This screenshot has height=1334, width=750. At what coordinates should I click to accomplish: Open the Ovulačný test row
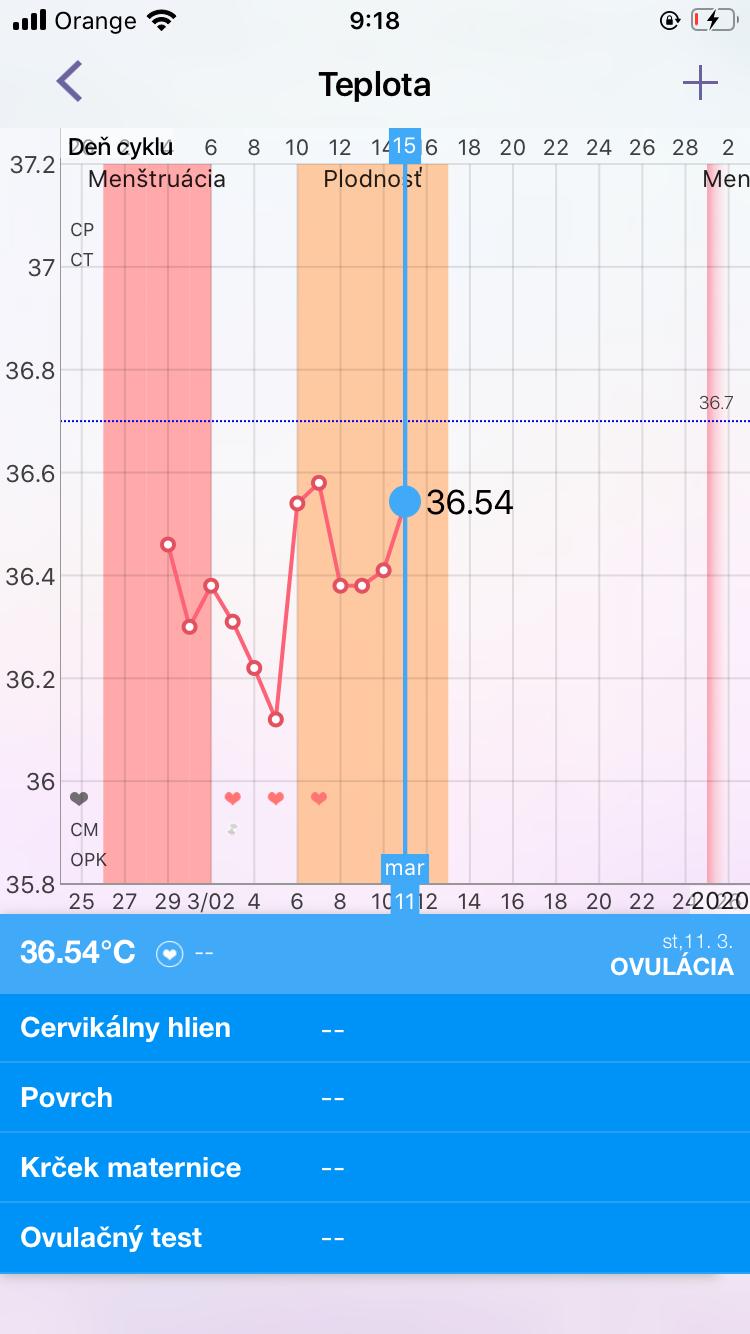click(x=374, y=1238)
